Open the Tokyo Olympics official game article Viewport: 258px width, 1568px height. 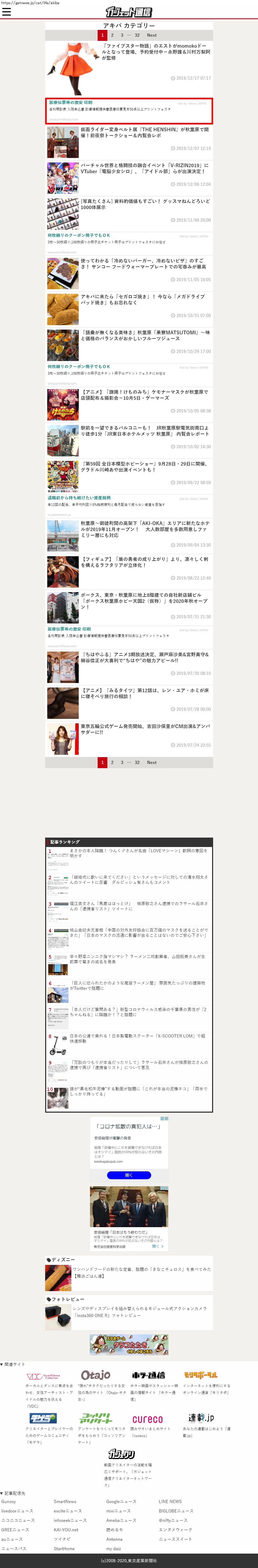tap(145, 729)
